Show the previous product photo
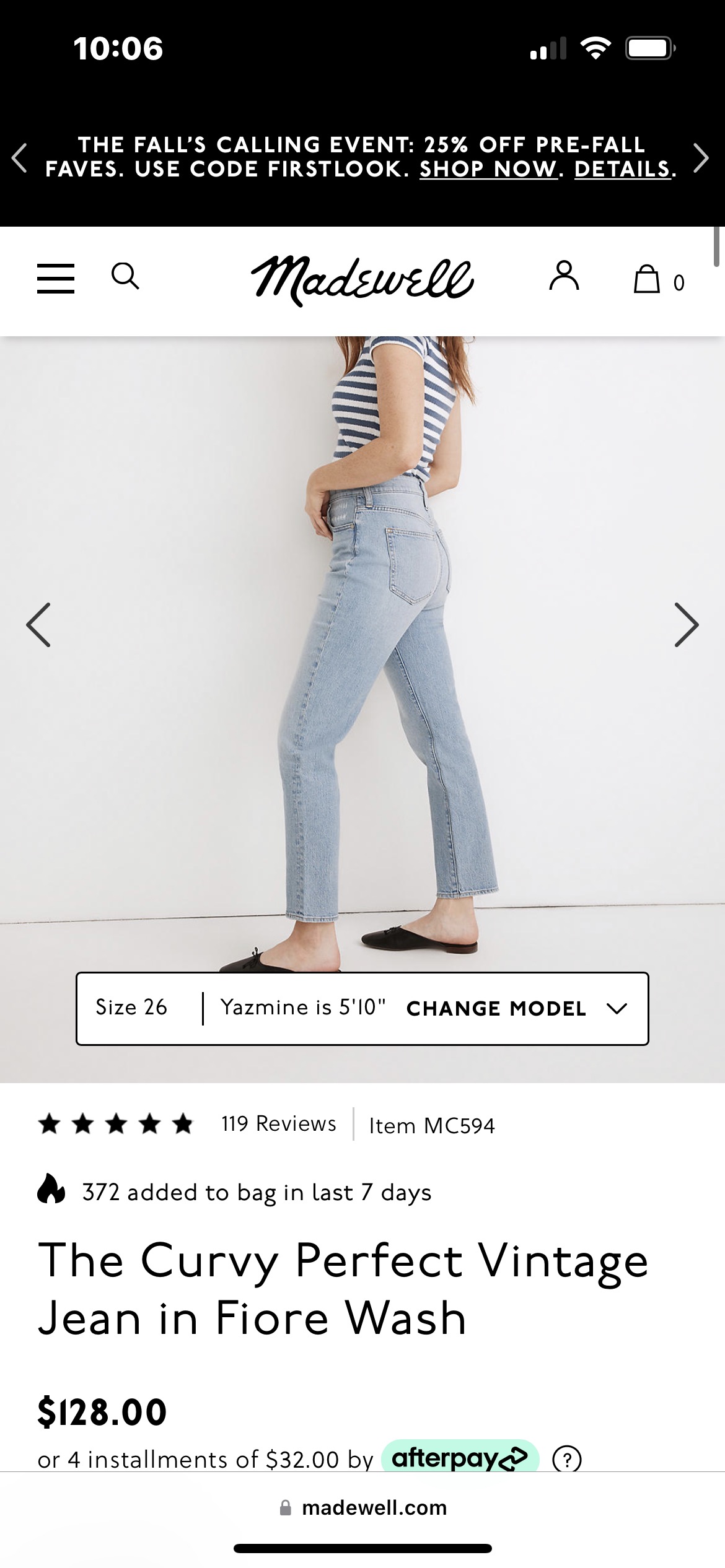725x1568 pixels. [x=38, y=625]
